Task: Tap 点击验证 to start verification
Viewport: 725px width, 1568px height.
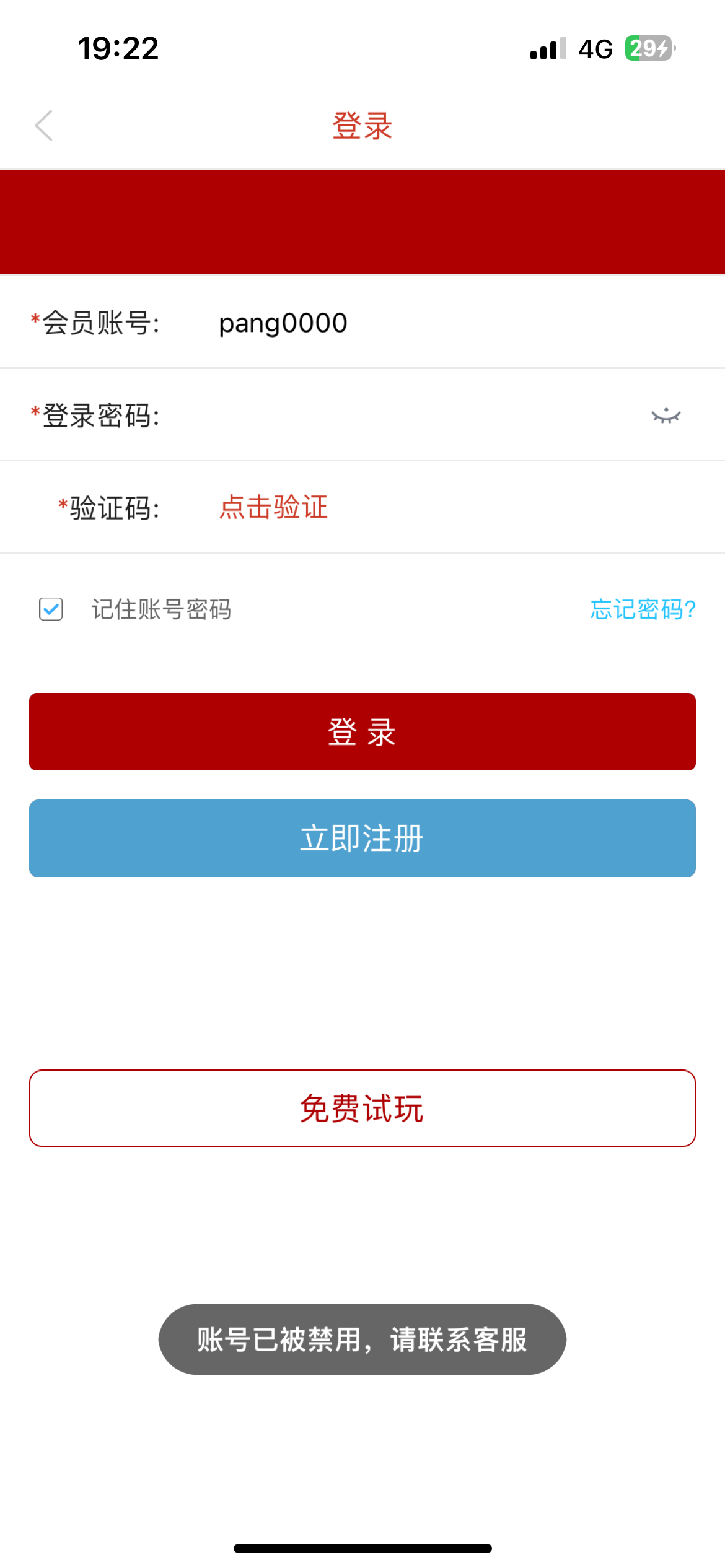Action: click(273, 507)
